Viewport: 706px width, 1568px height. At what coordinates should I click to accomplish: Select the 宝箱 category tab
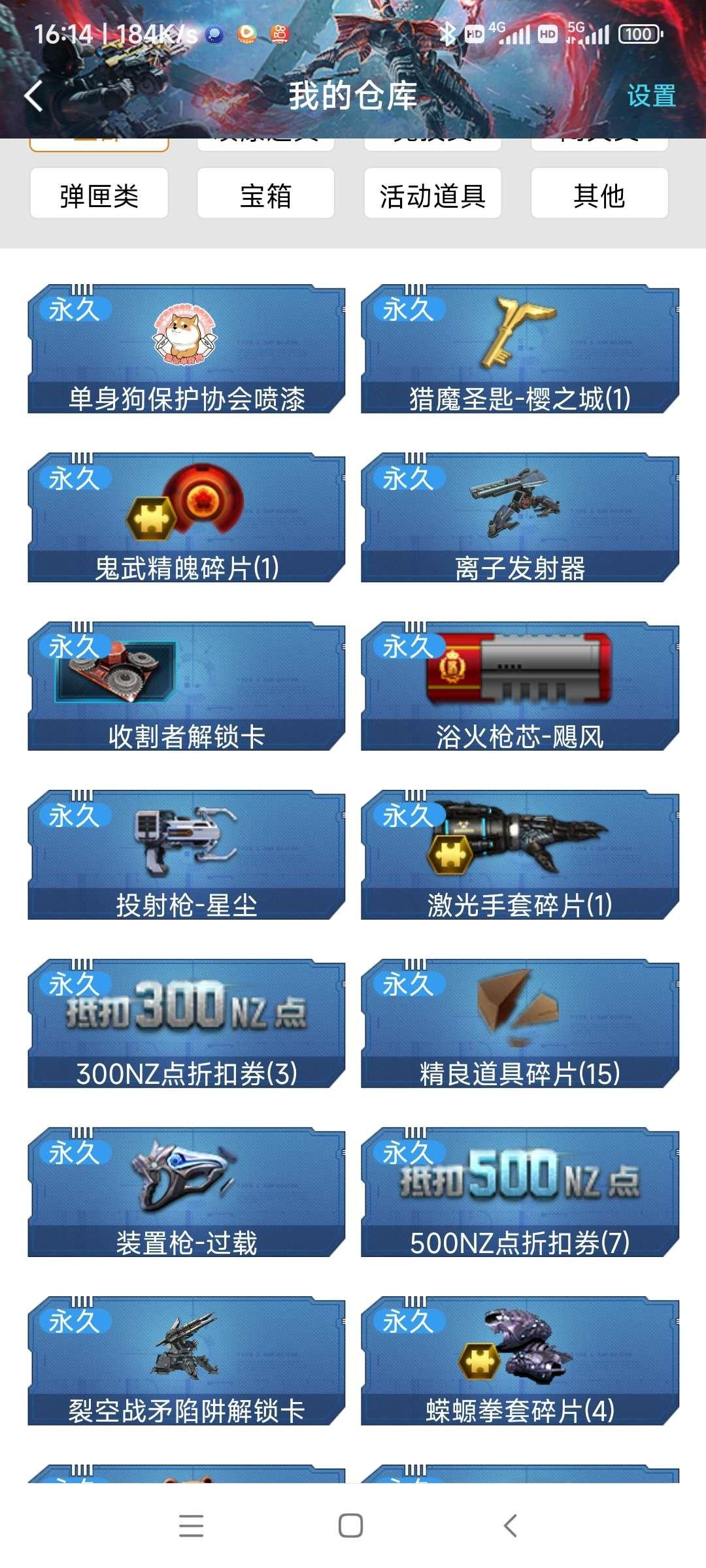(265, 193)
